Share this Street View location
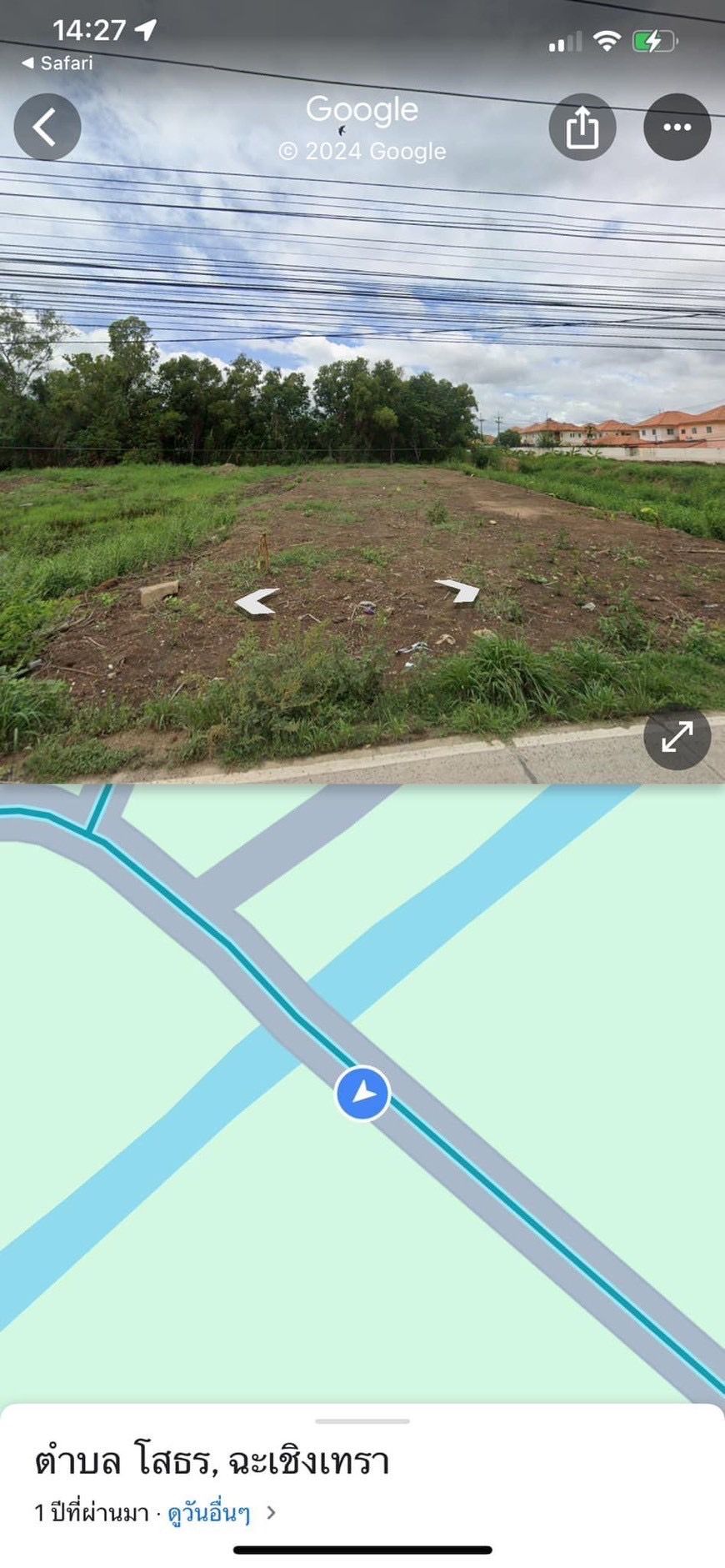 click(x=582, y=128)
